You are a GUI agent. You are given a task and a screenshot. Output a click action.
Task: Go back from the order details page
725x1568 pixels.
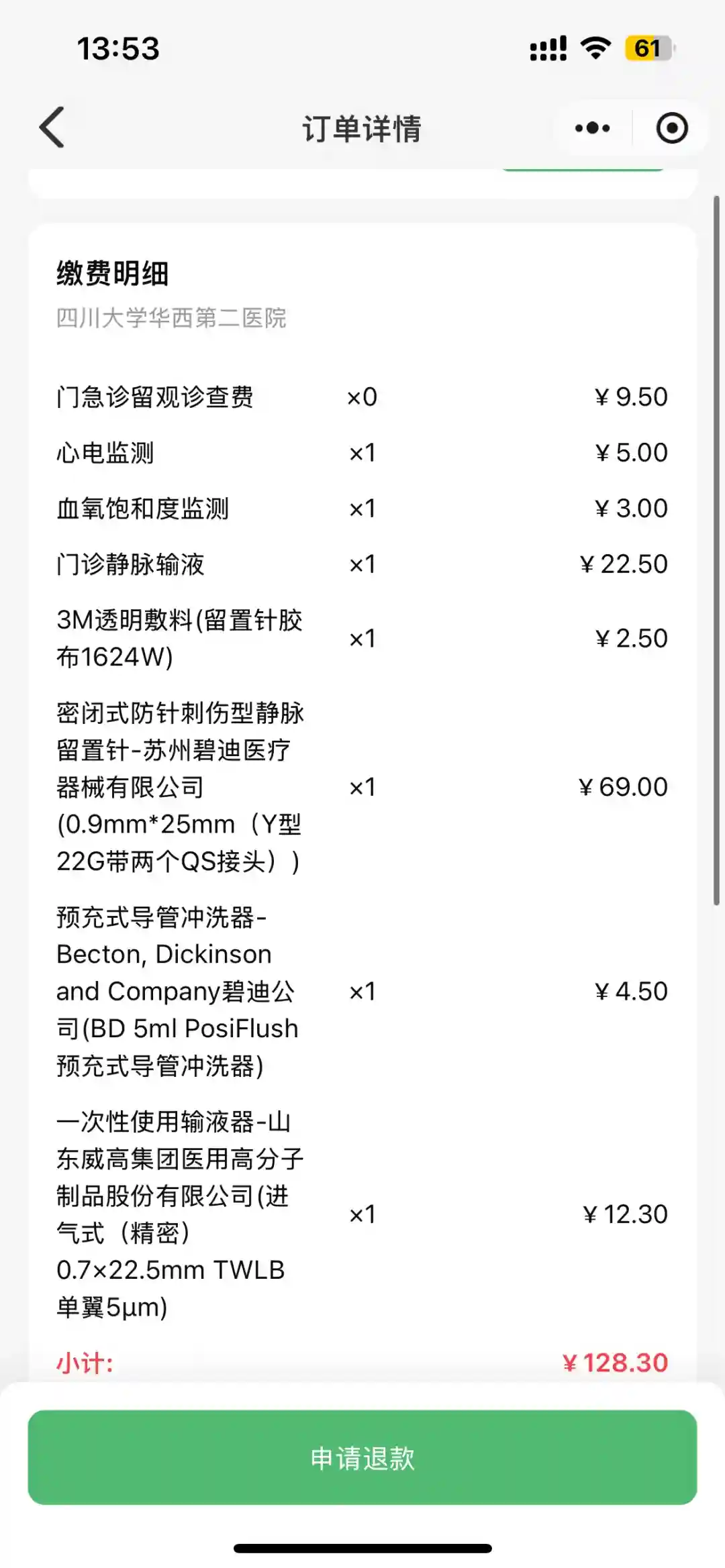point(52,127)
